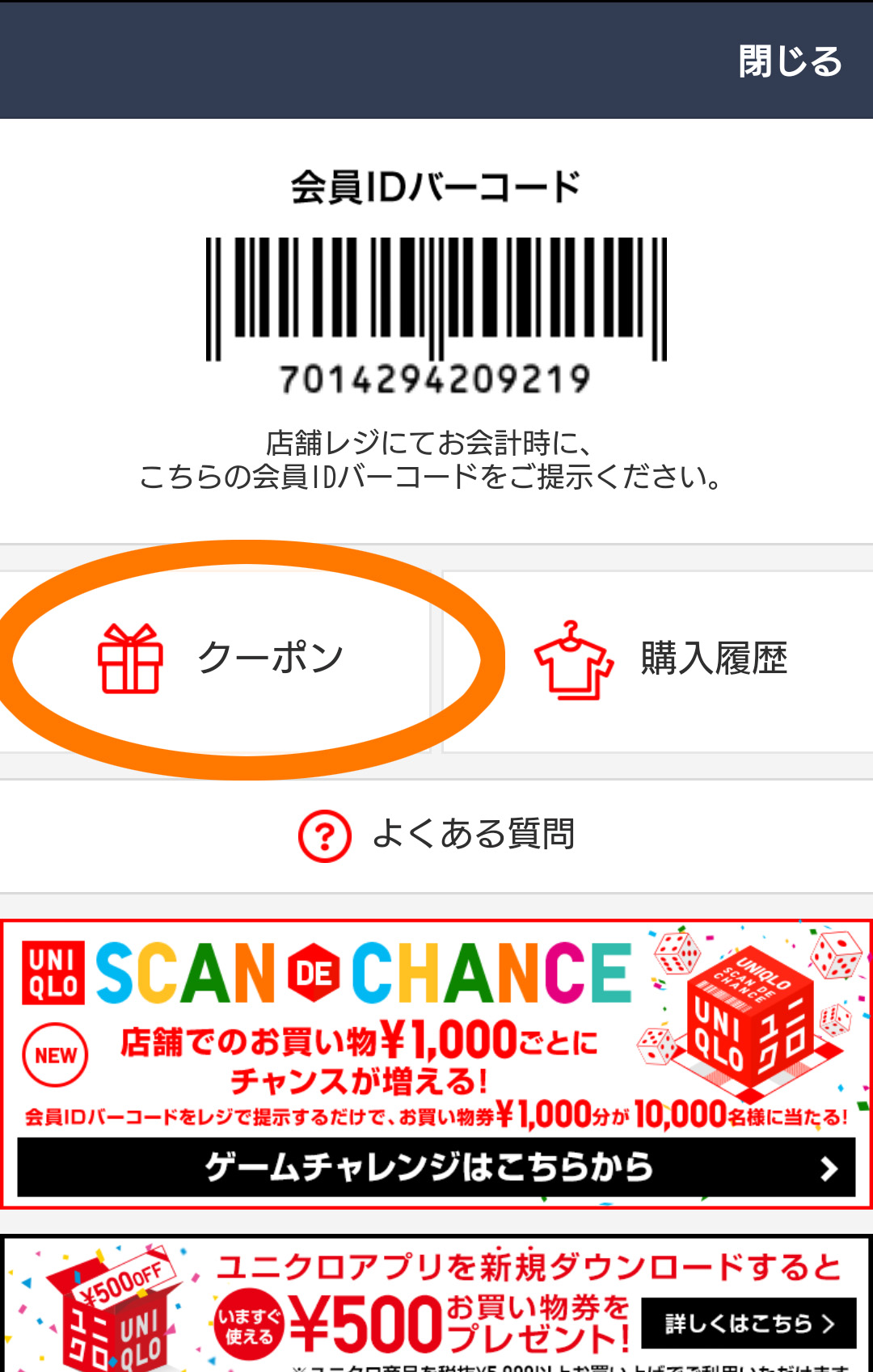Open 購入履歴 purchase history
Viewport: 873px width, 1372px height.
(660, 659)
